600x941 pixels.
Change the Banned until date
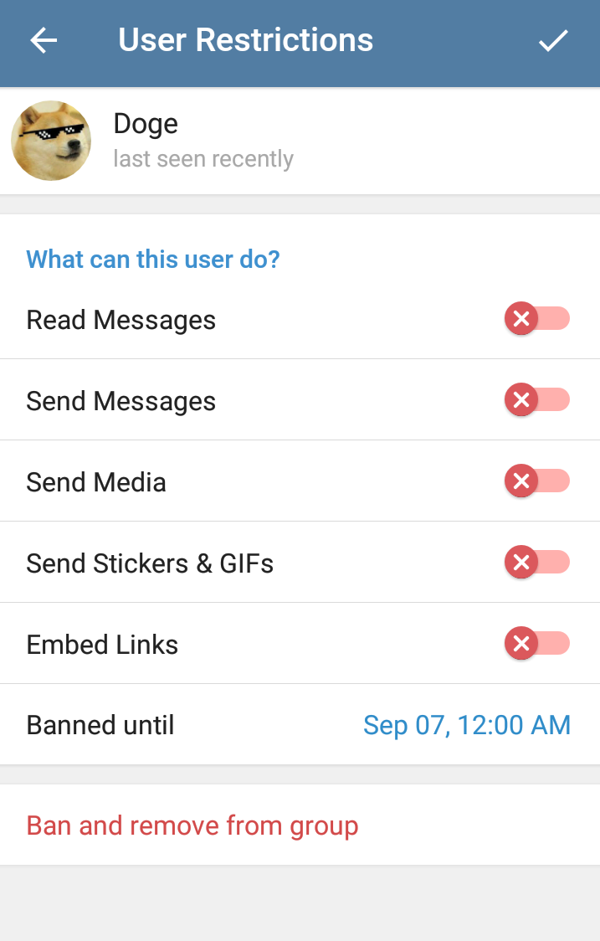coord(466,725)
